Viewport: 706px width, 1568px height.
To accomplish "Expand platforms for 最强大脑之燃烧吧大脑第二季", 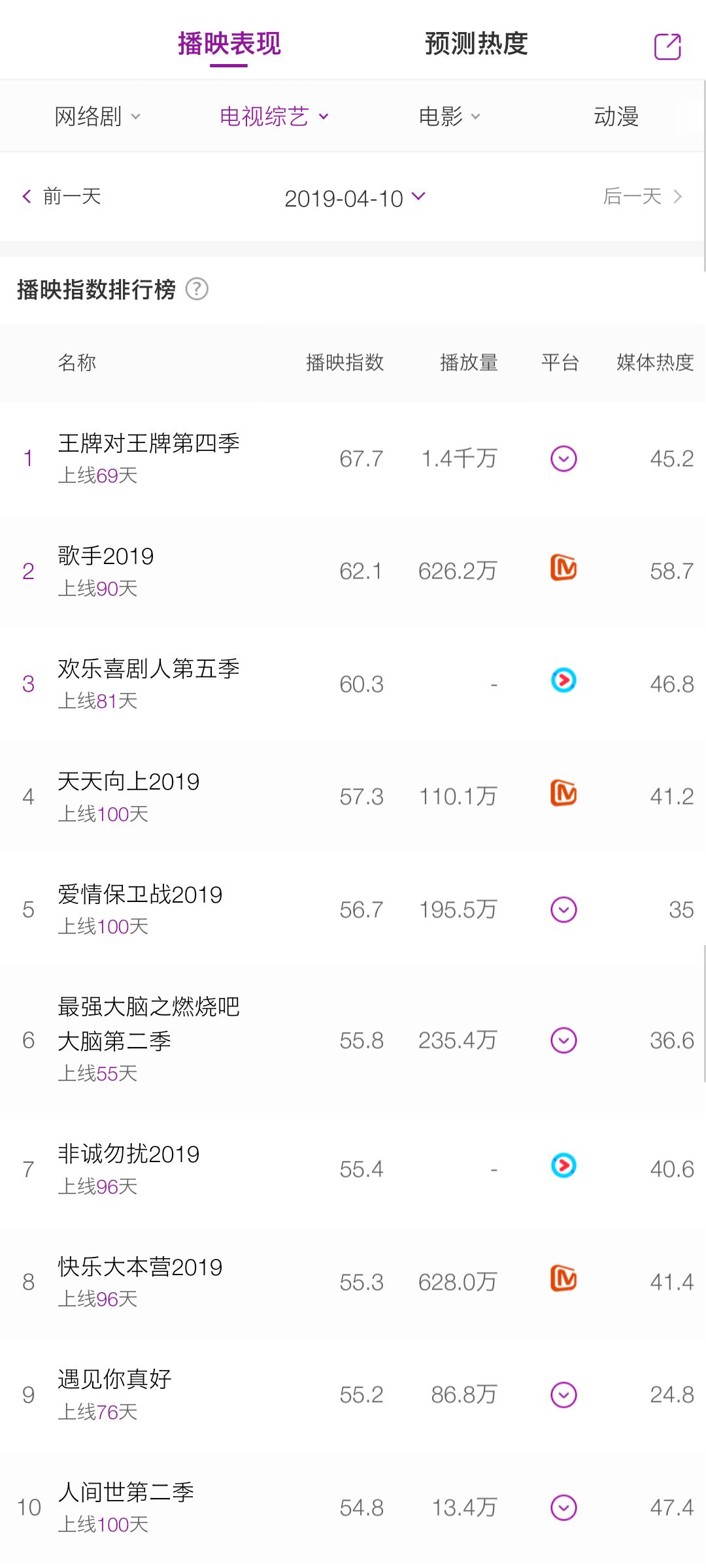I will click(563, 1040).
